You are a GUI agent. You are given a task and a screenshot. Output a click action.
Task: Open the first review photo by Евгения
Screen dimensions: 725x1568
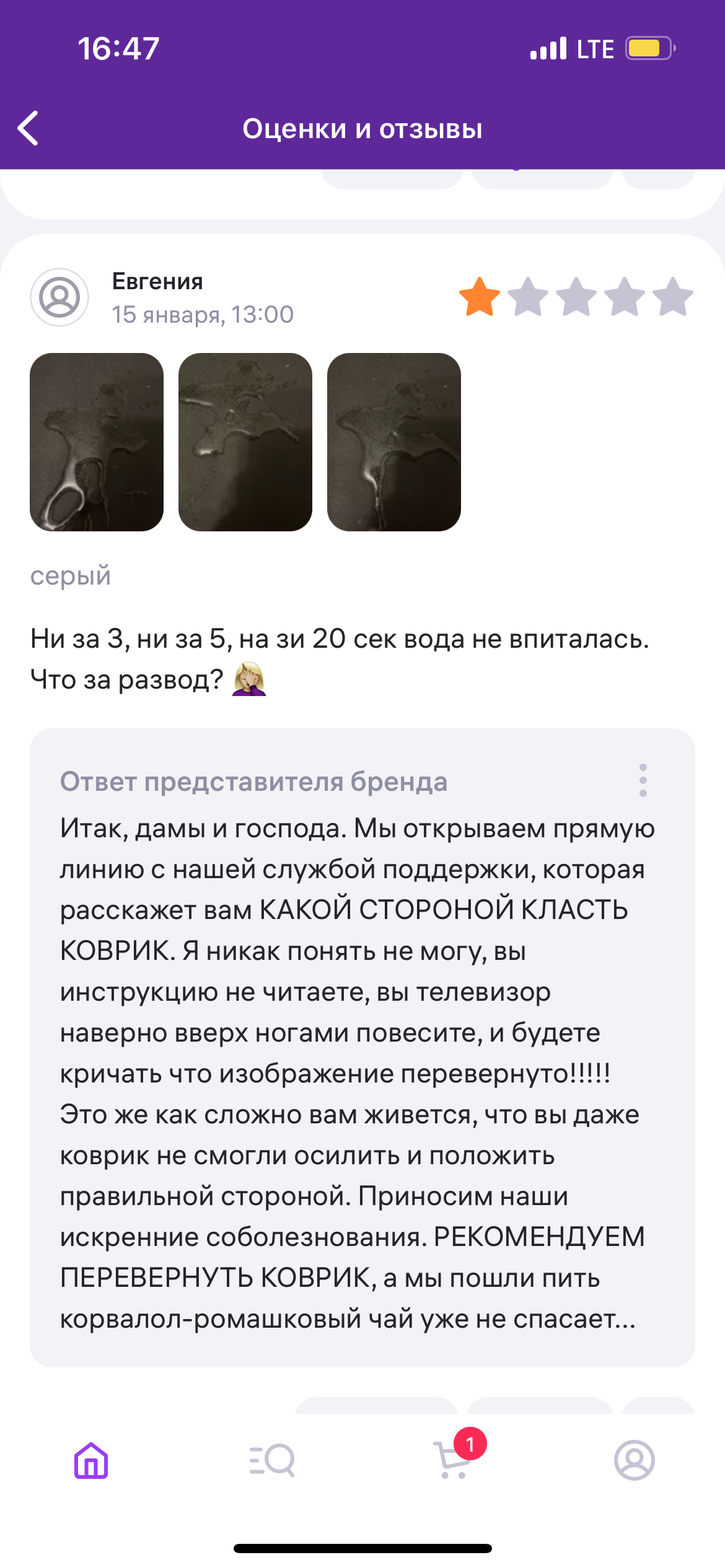click(97, 442)
